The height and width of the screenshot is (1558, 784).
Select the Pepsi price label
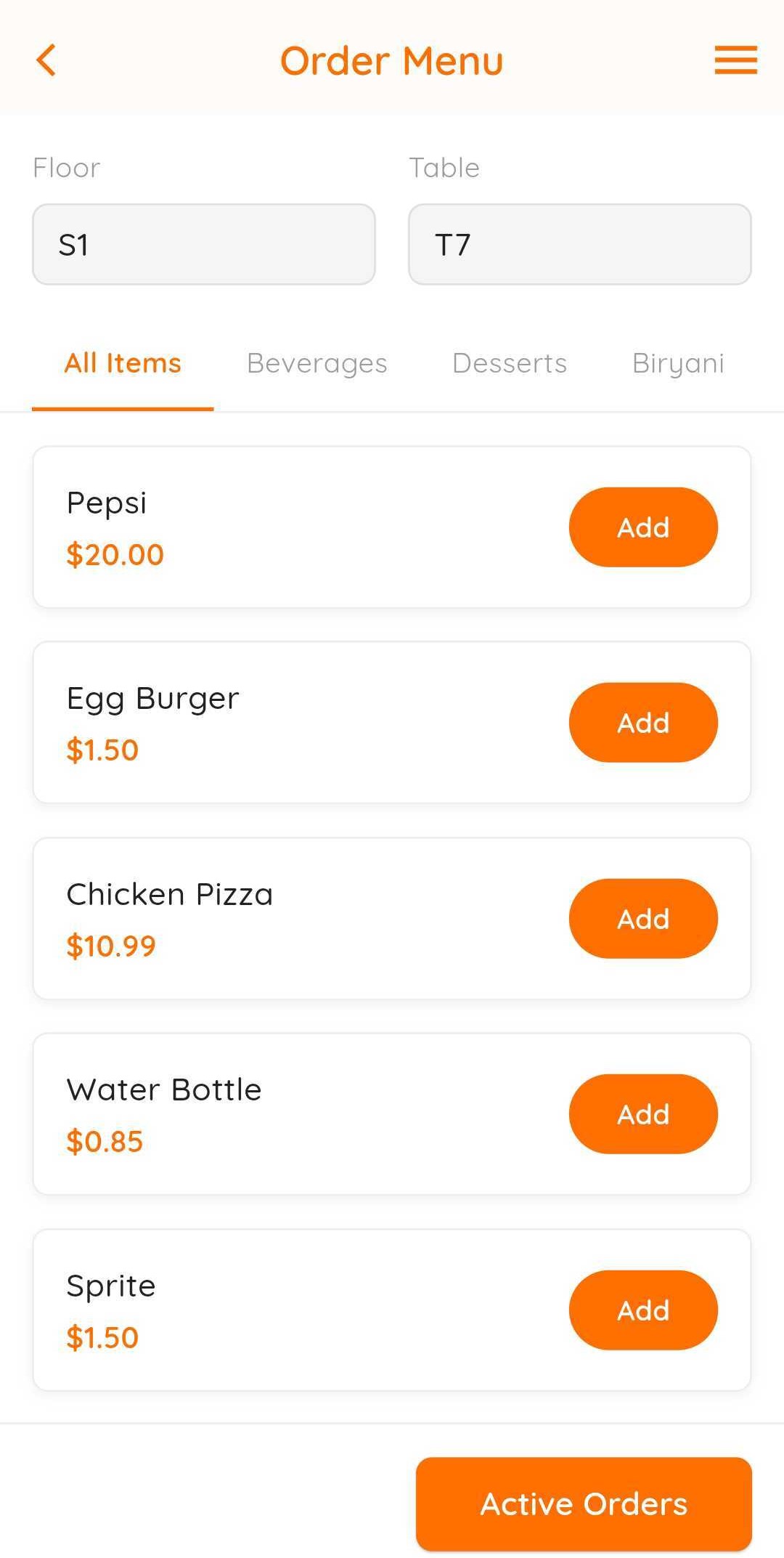[115, 554]
